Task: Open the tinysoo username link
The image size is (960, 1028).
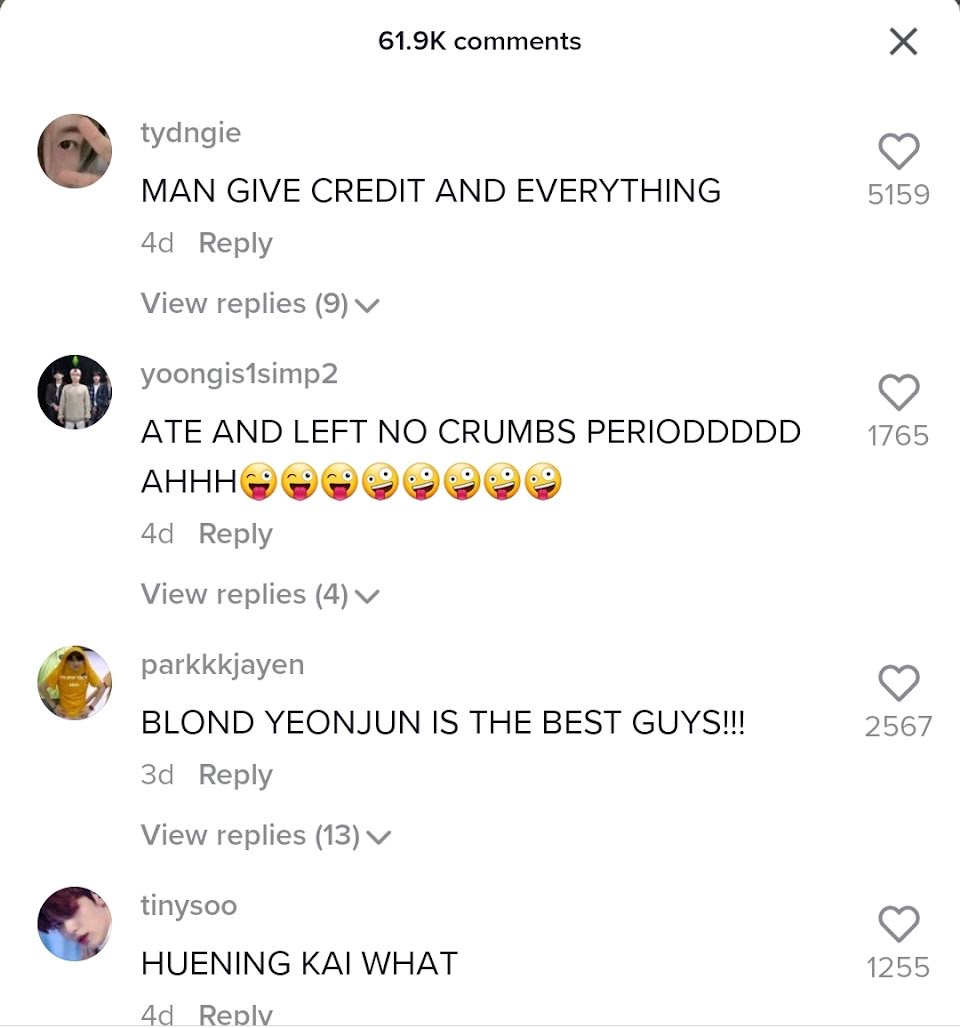Action: pyautogui.click(x=189, y=905)
